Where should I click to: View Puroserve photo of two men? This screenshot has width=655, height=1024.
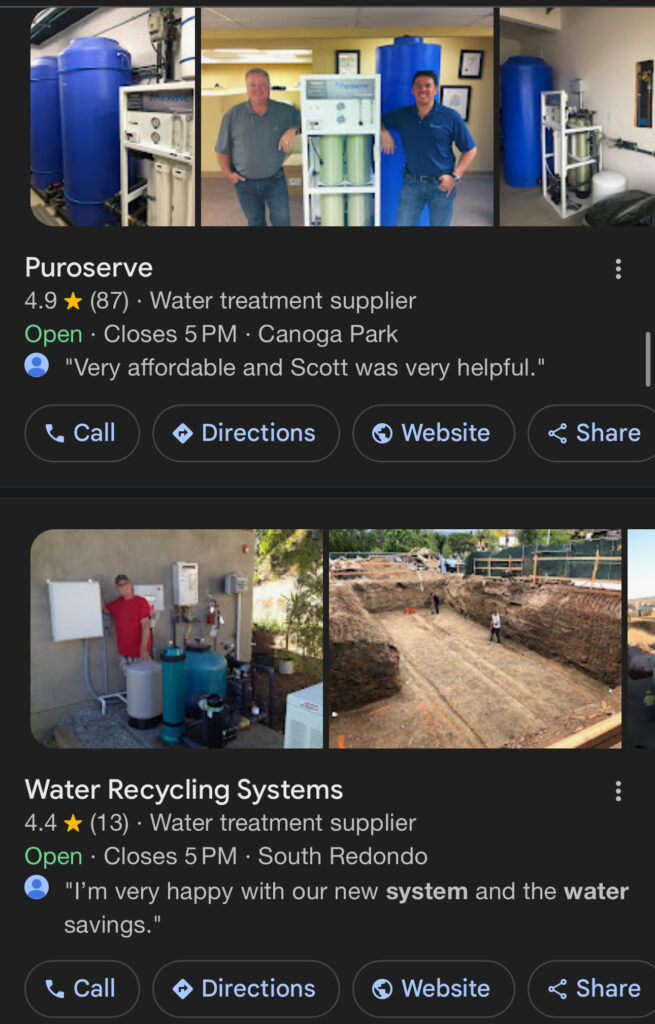pyautogui.click(x=347, y=117)
